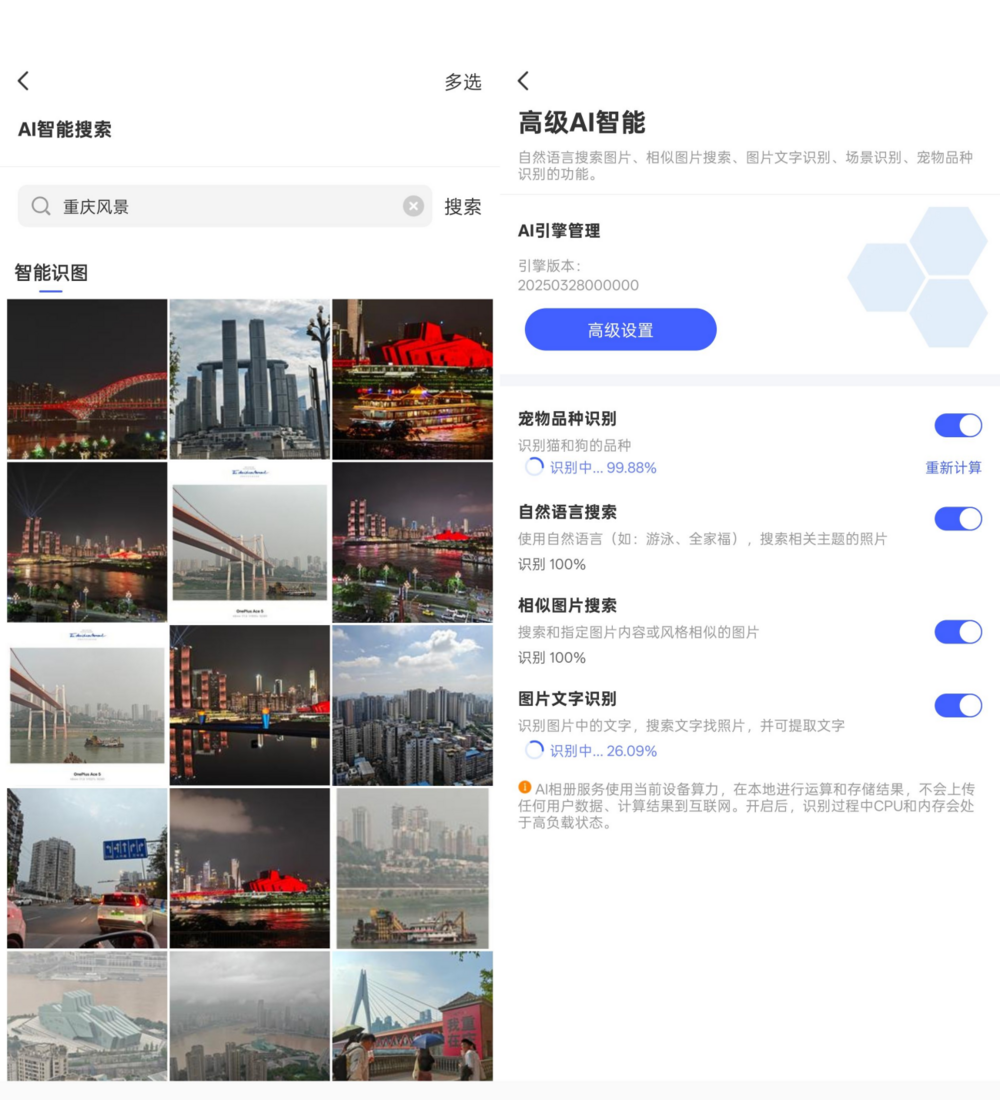
Task: Open the red arch bridge night photo
Action: tap(88, 379)
